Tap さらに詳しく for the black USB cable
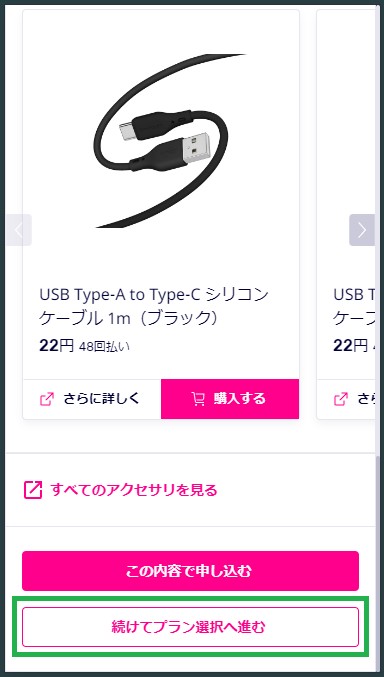The width and height of the screenshot is (384, 677). coord(92,399)
